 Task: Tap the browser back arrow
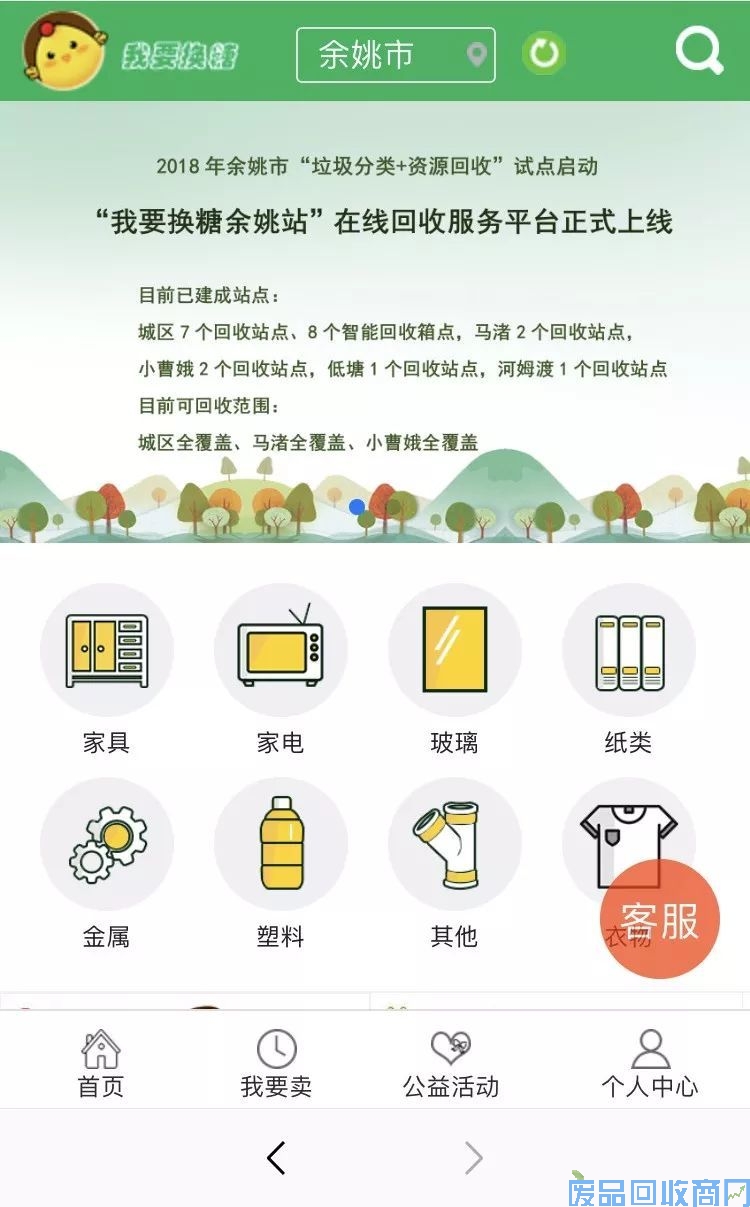tap(276, 1158)
